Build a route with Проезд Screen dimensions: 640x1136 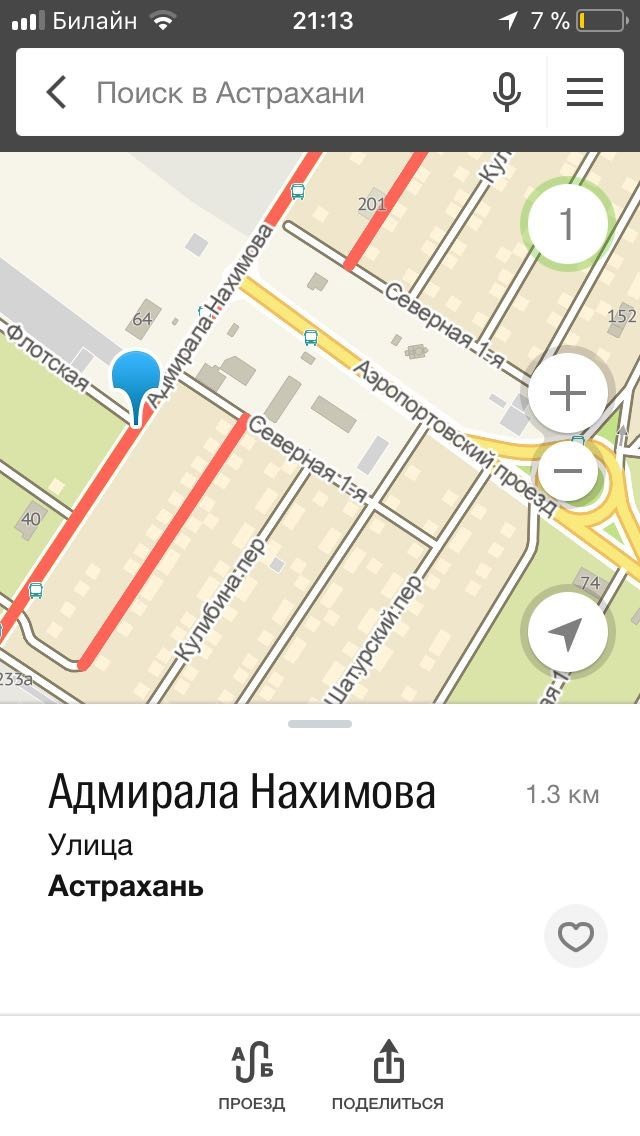[x=252, y=1075]
